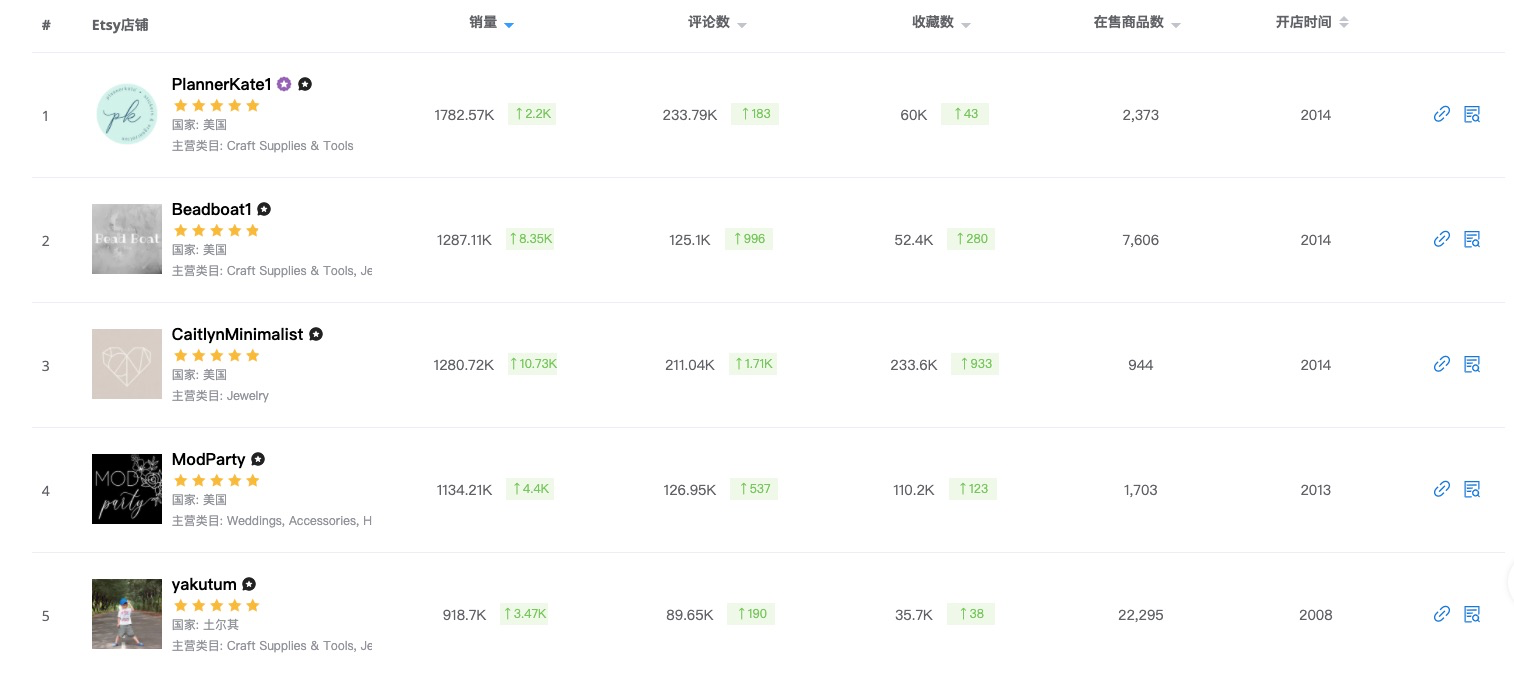View the shop details icon for yakutum
Image resolution: width=1514 pixels, height=676 pixels.
click(x=1471, y=614)
